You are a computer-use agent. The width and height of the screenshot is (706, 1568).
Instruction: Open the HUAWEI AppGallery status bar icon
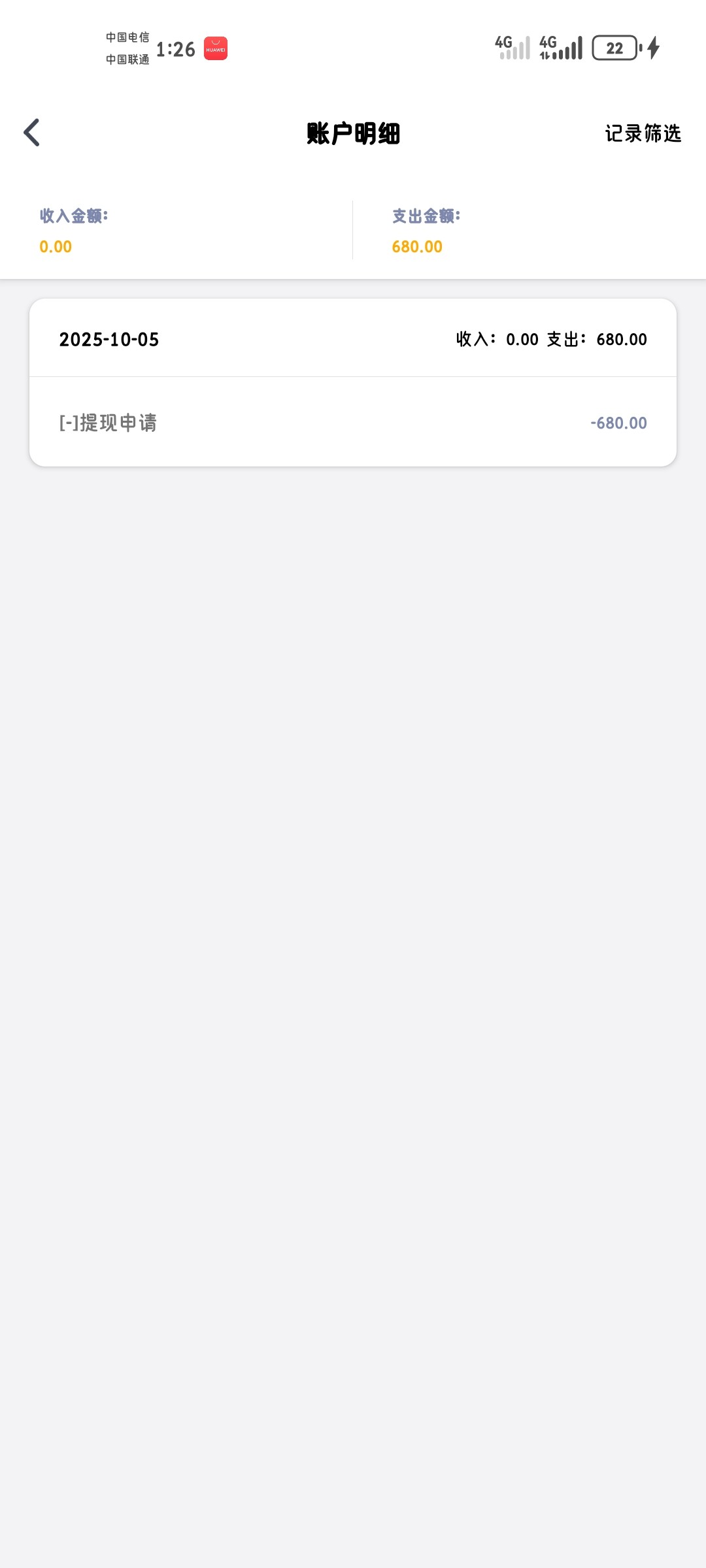[216, 48]
